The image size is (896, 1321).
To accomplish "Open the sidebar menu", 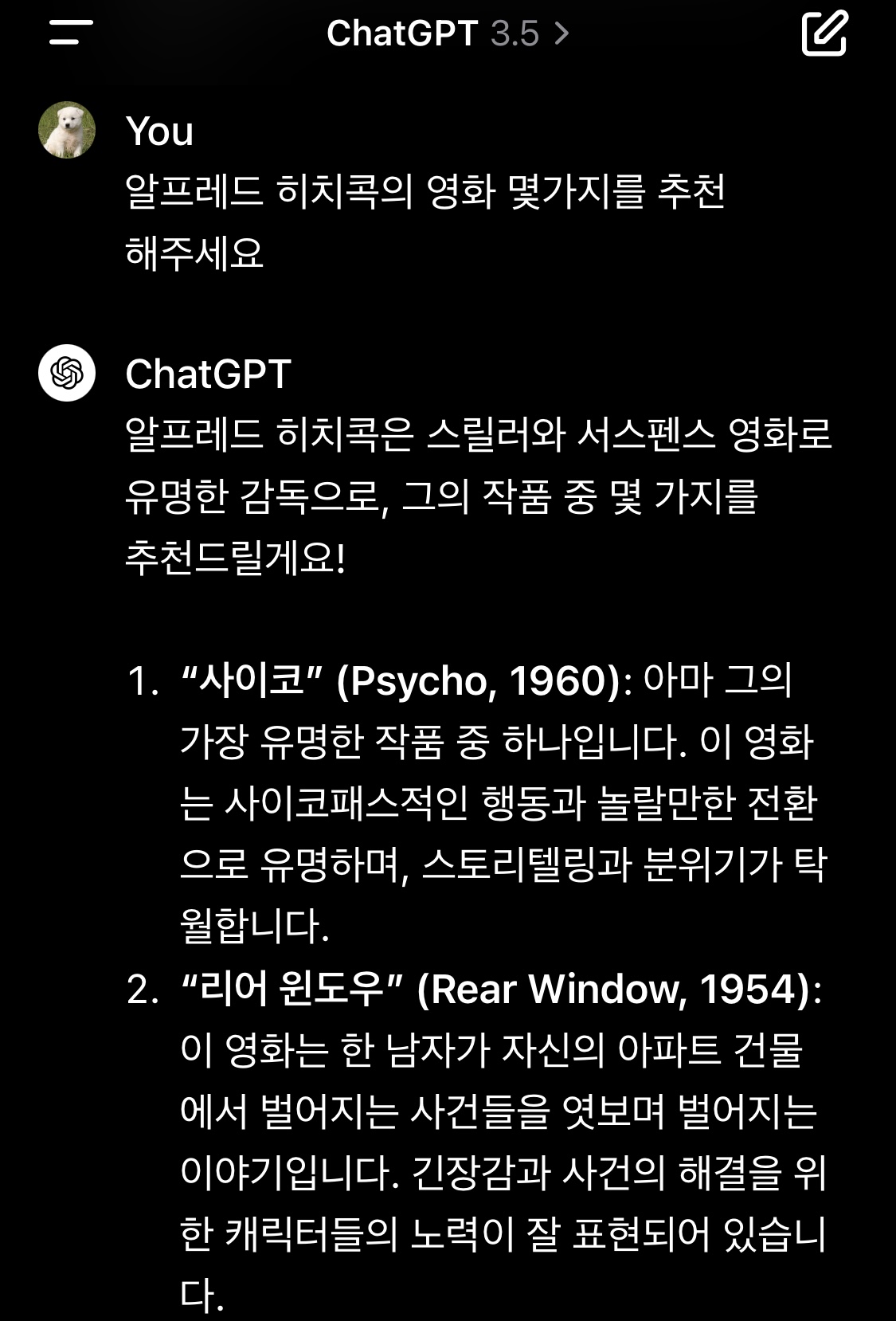I will click(70, 33).
